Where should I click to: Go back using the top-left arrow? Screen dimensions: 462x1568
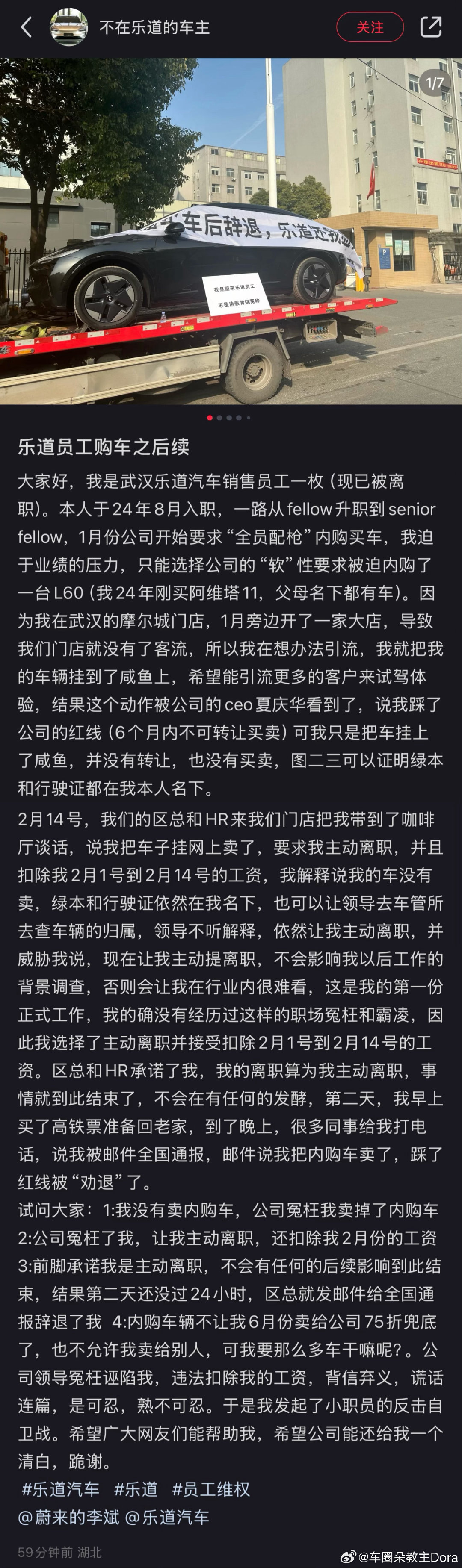coord(26,27)
